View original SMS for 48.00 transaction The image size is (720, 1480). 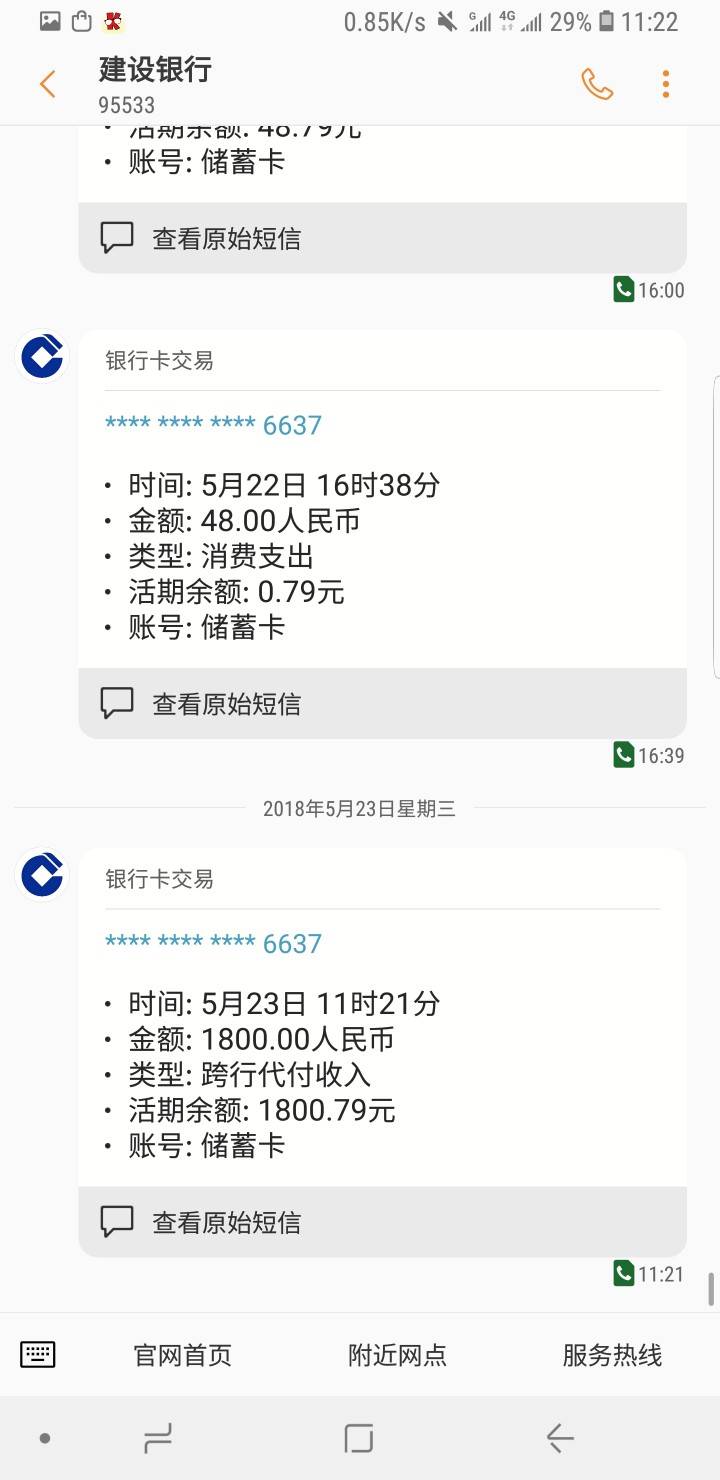click(382, 704)
